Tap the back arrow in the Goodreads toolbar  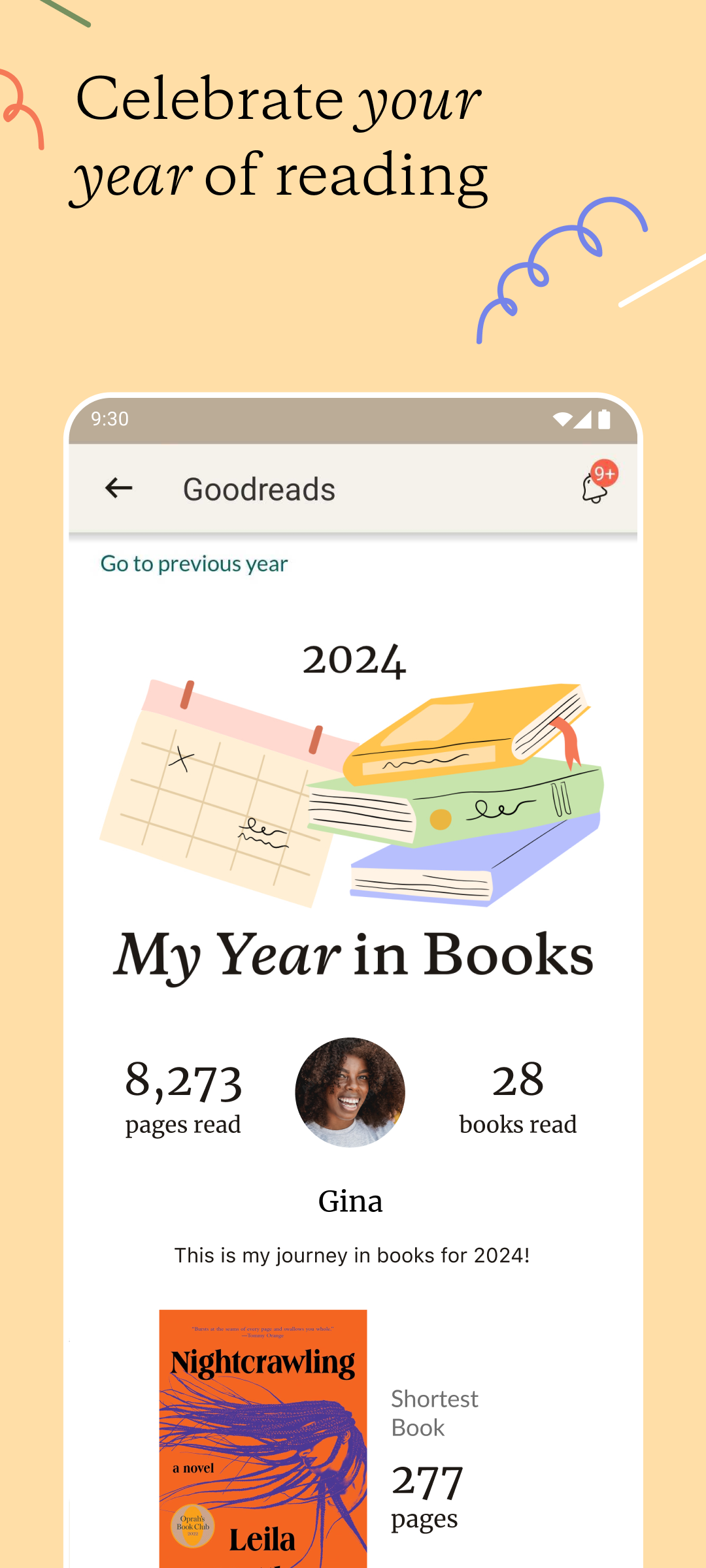[x=118, y=487]
